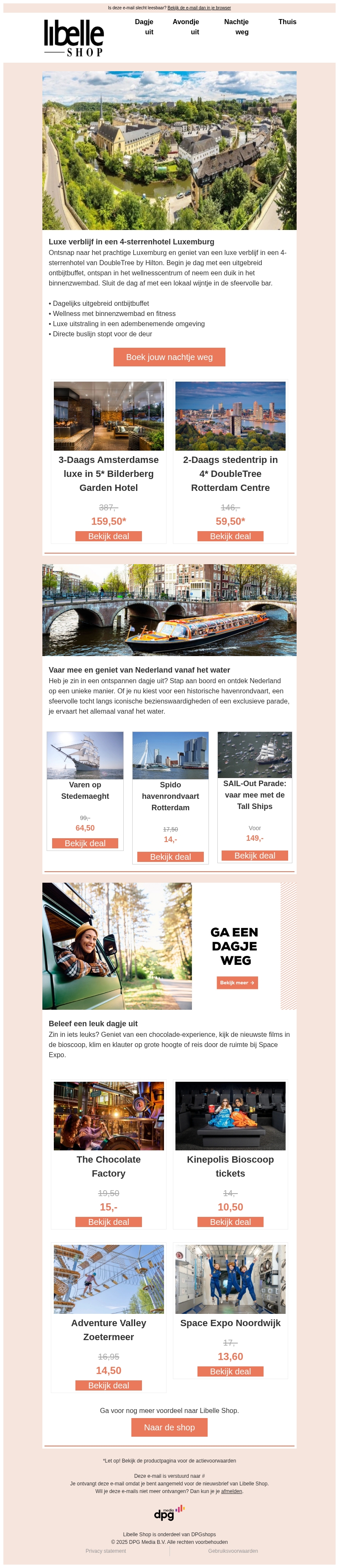
Task: View deal for SAIL-Out Parade
Action: click(254, 855)
